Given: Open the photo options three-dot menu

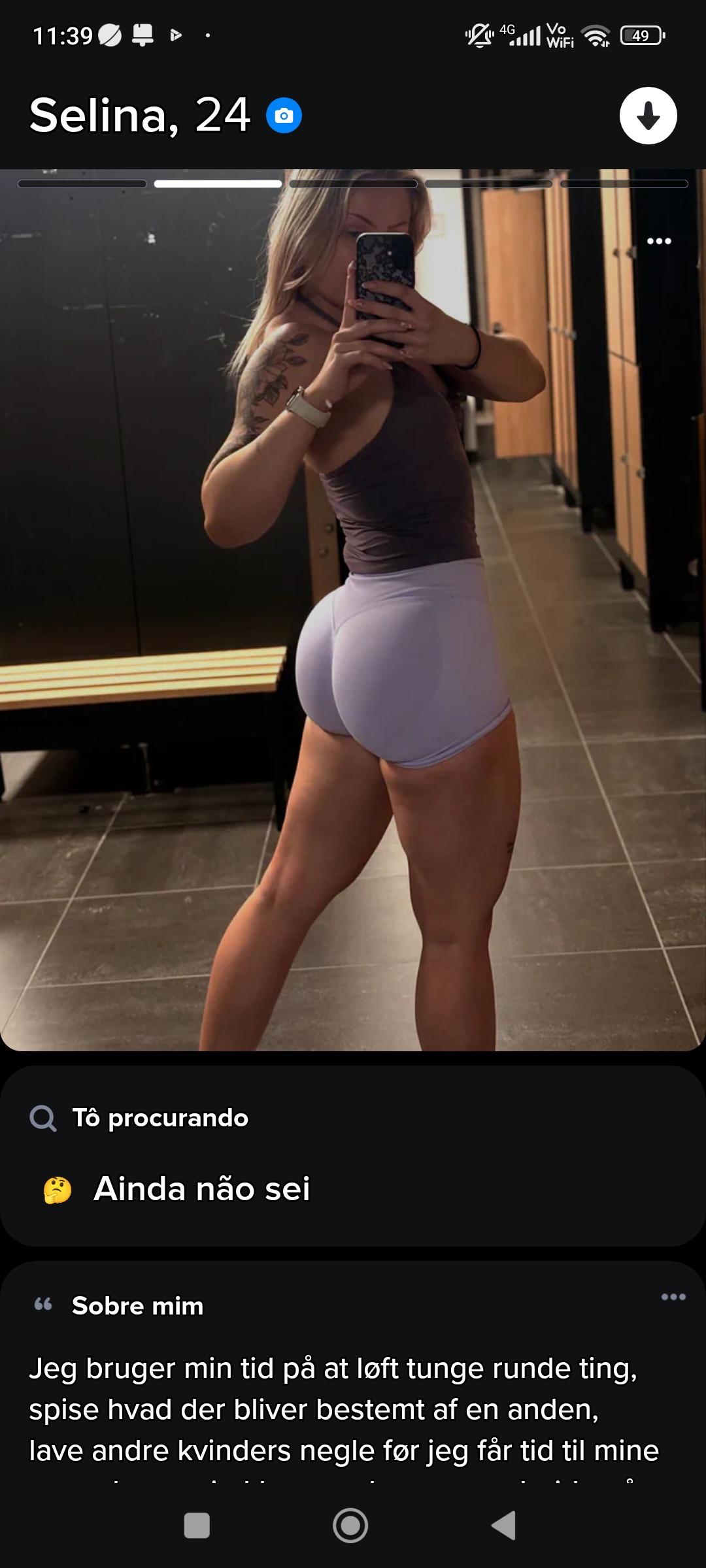Looking at the screenshot, I should (660, 240).
